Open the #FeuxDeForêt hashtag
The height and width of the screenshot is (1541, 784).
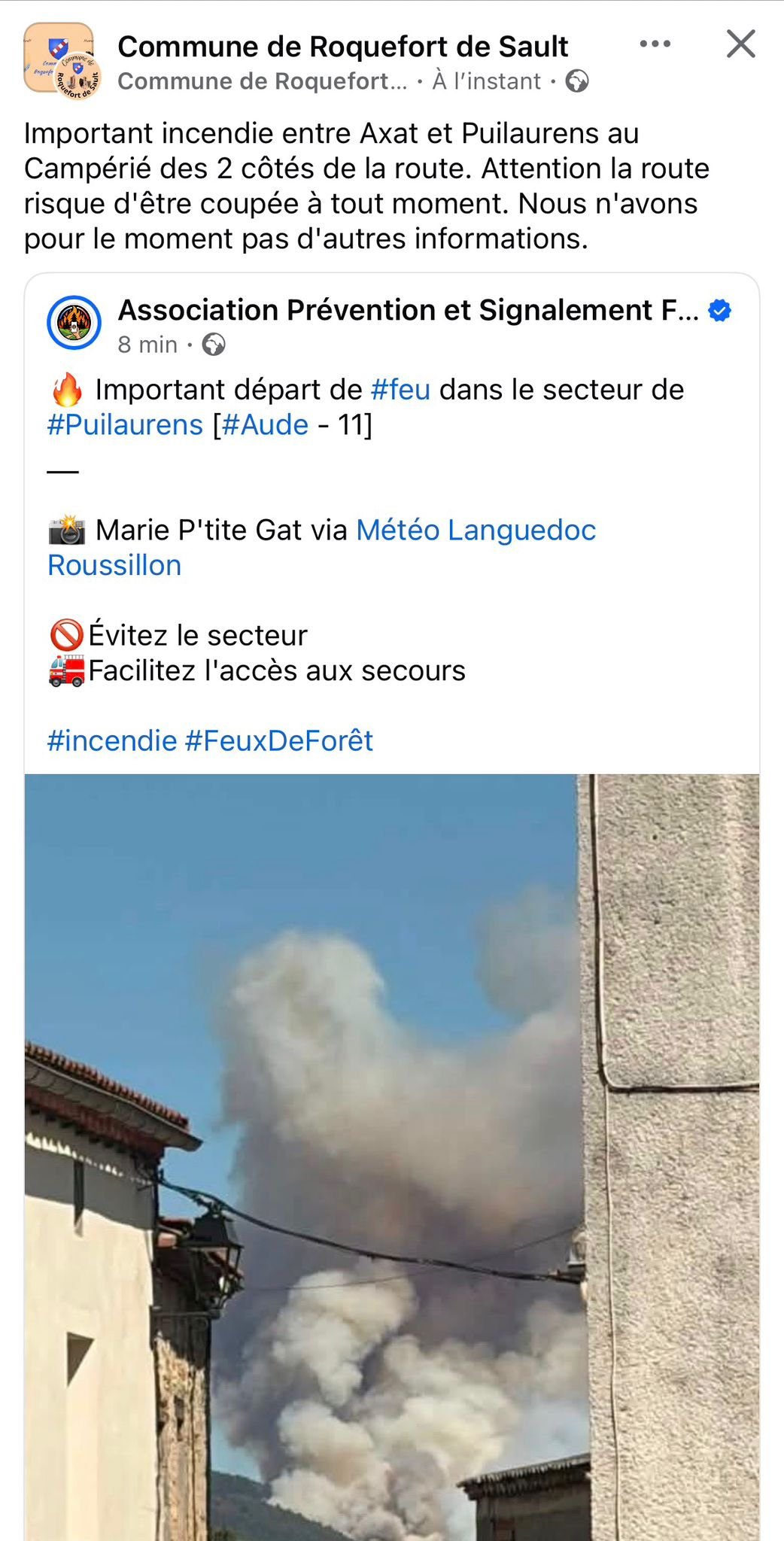(278, 741)
